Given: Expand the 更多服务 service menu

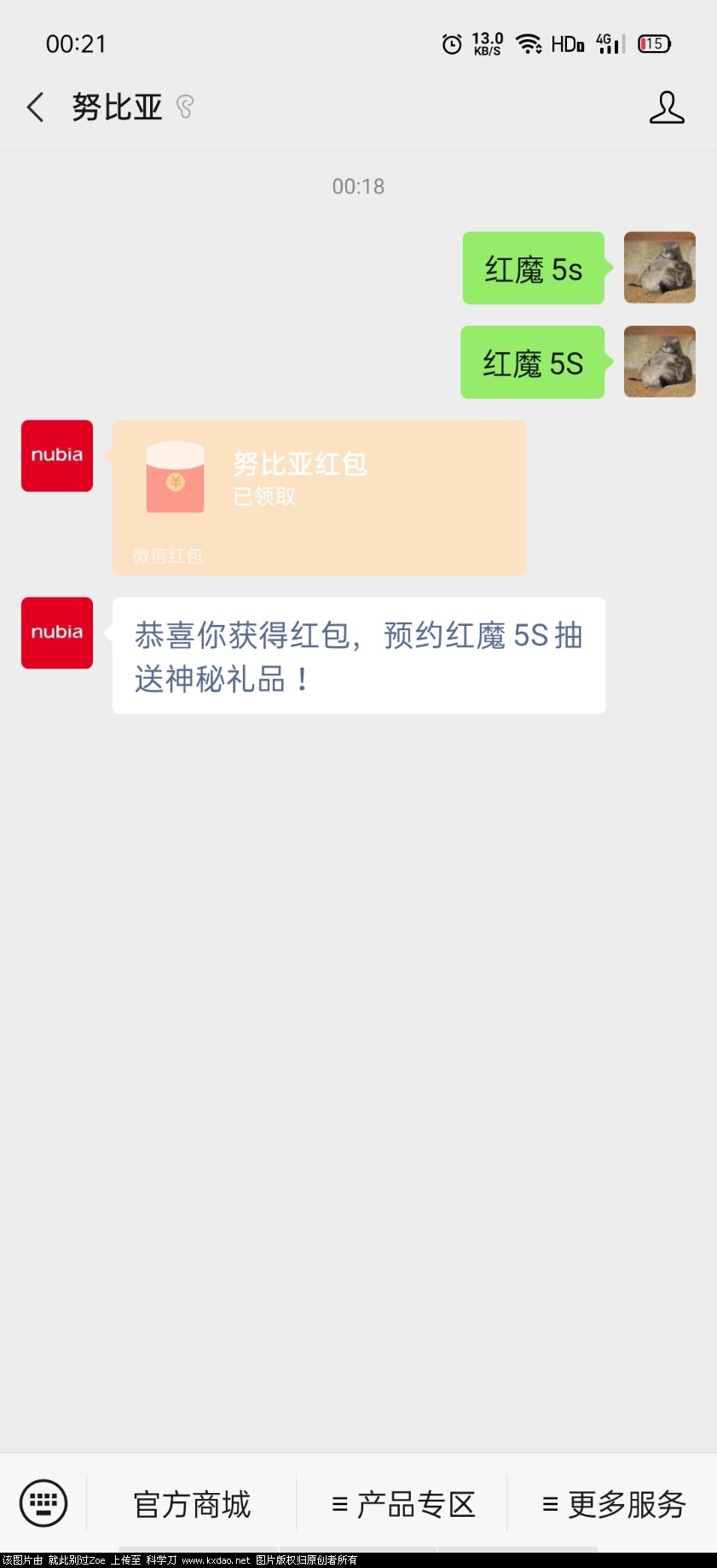Looking at the screenshot, I should pos(616,1503).
